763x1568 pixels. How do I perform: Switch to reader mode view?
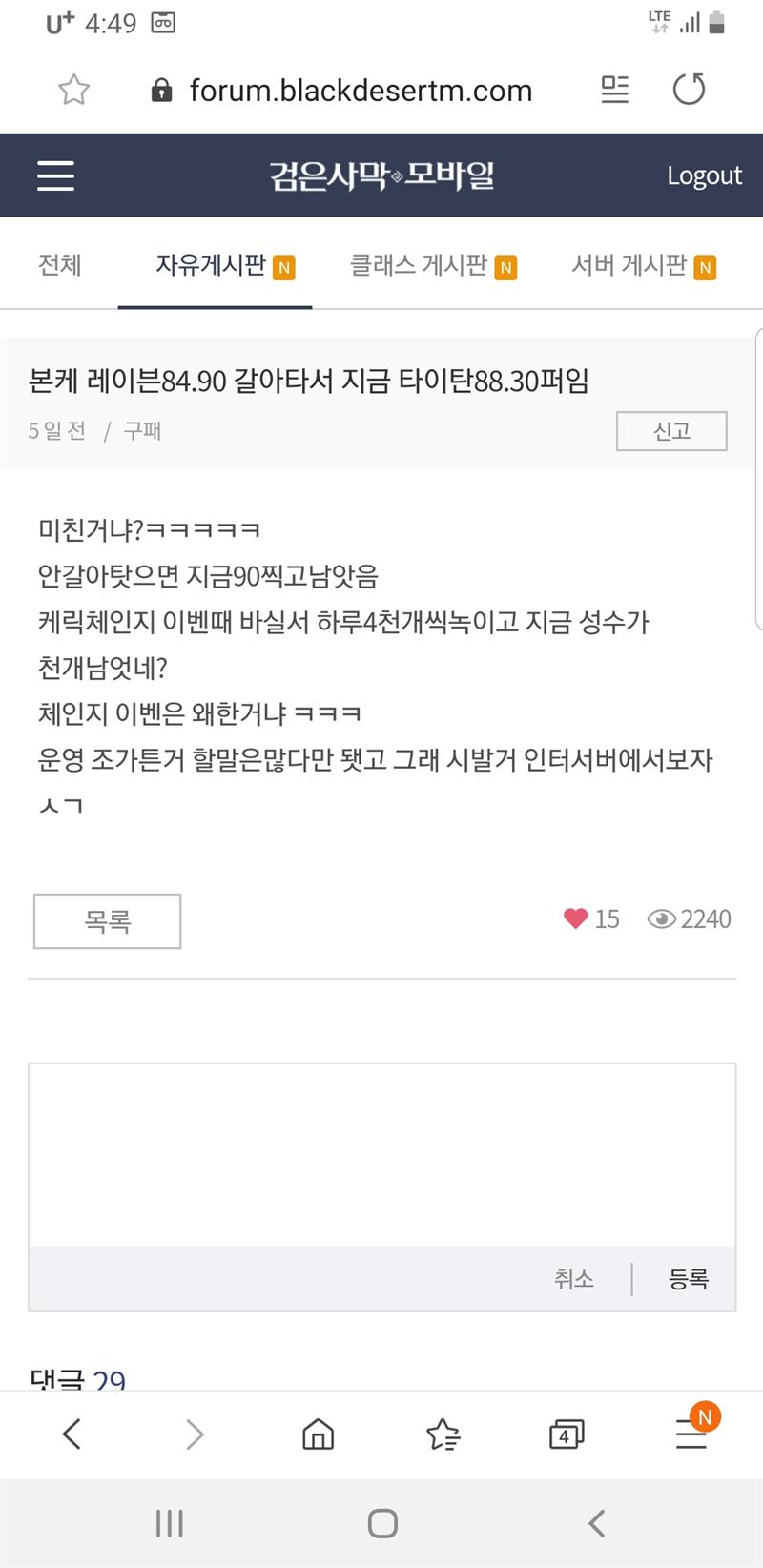point(615,91)
